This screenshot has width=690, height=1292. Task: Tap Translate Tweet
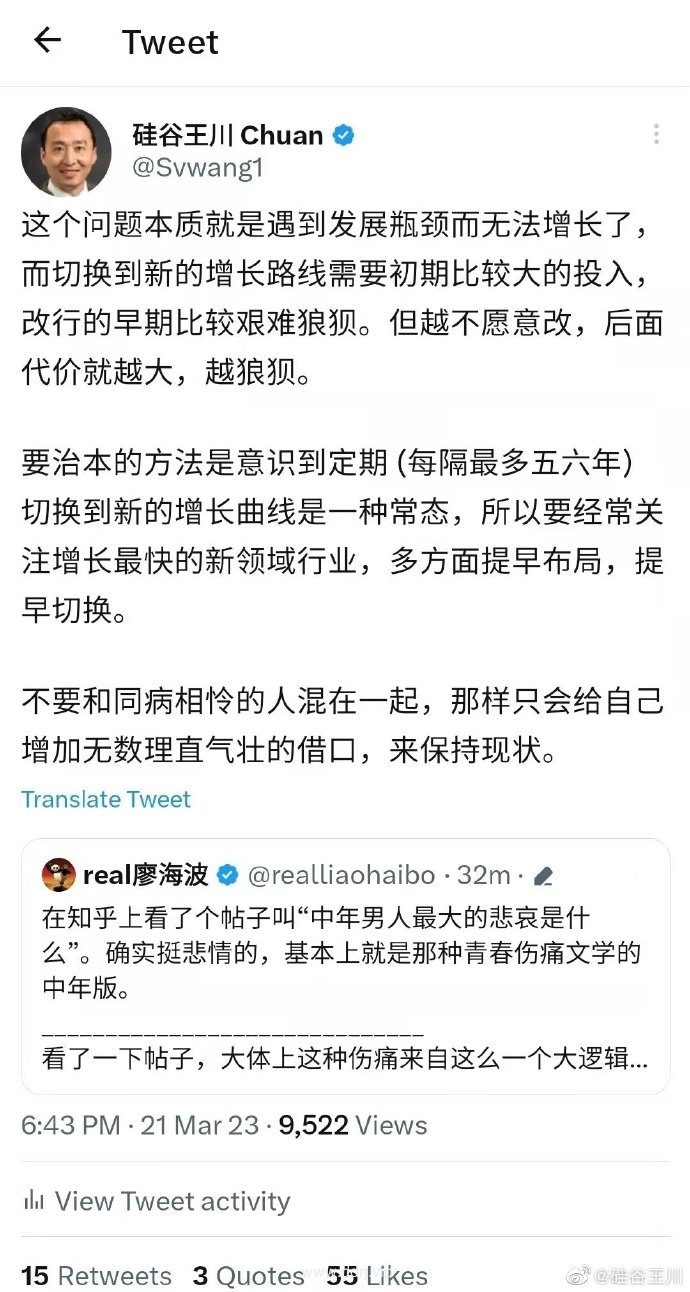[x=106, y=799]
